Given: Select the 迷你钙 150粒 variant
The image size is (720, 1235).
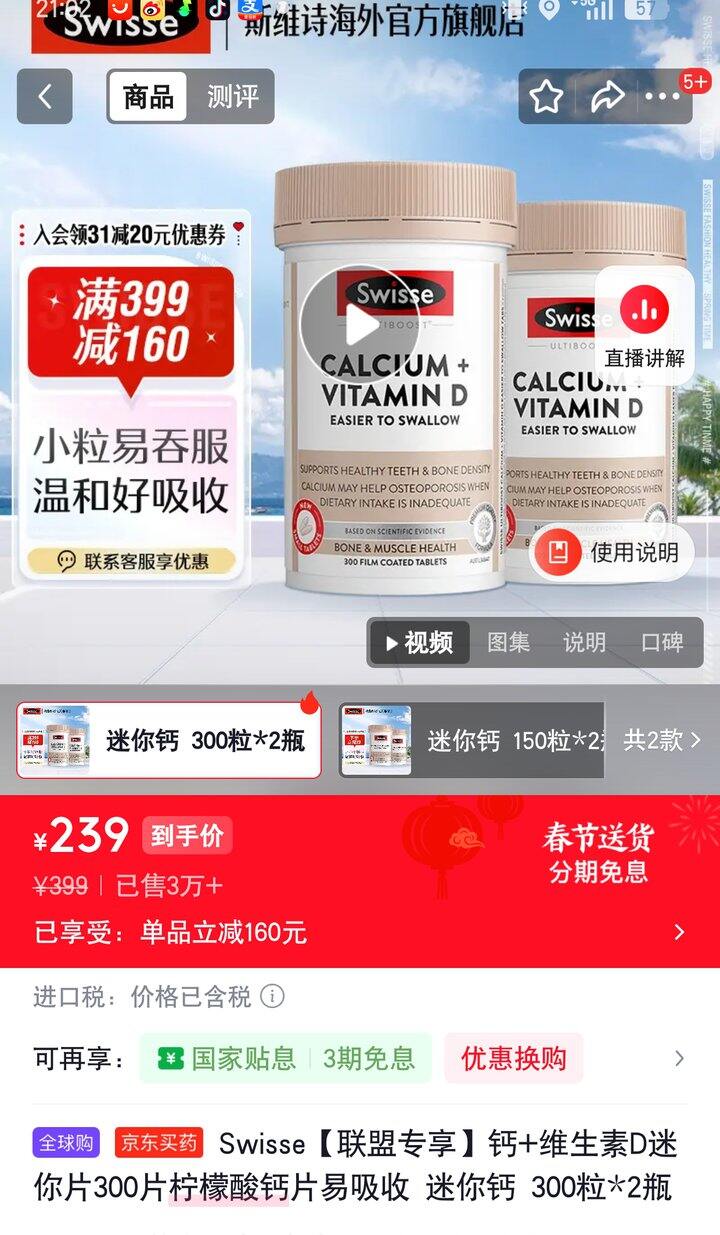Looking at the screenshot, I should (472, 740).
